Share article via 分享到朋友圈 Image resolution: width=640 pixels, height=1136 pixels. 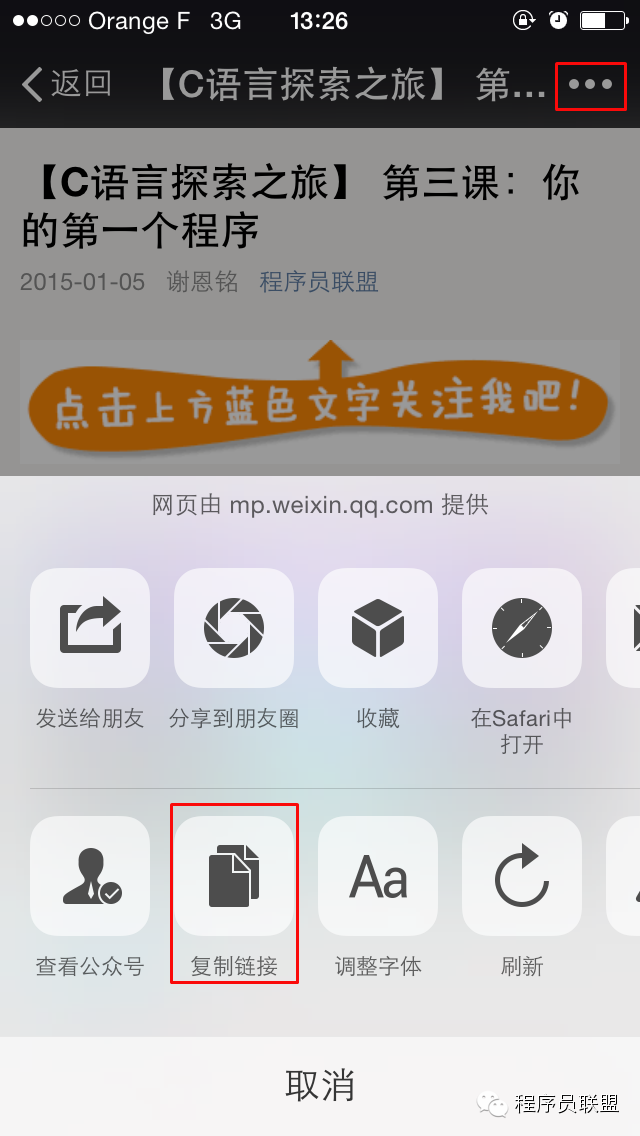234,628
